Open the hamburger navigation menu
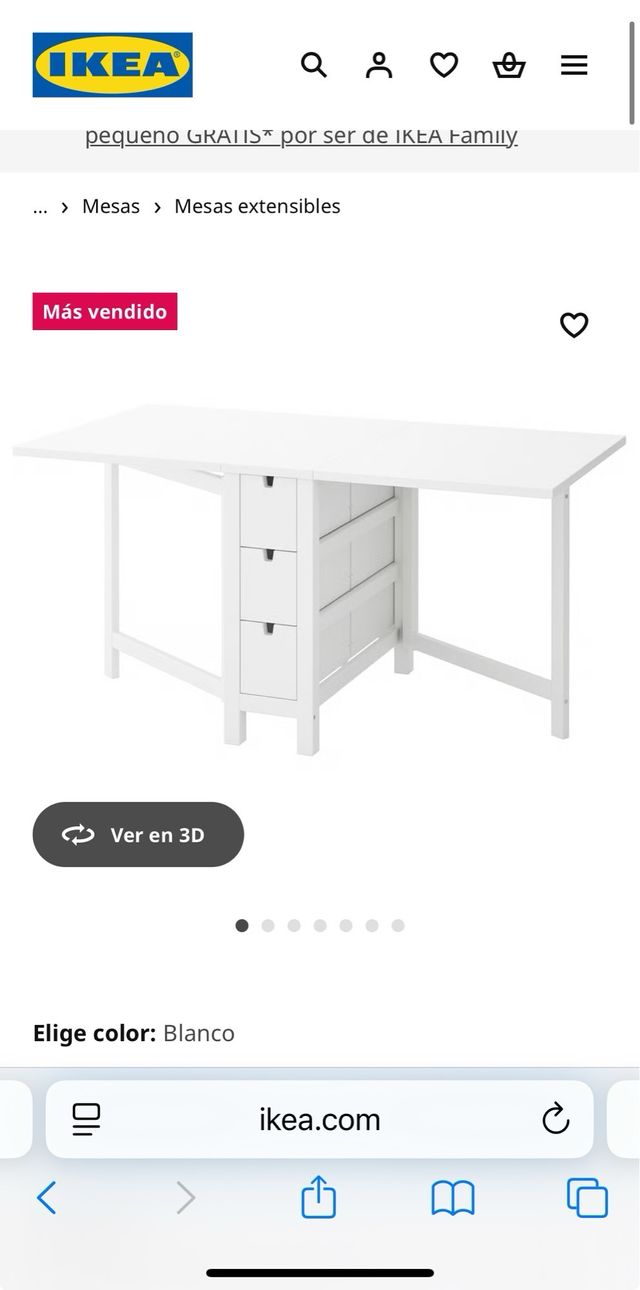This screenshot has height=1290, width=640. click(x=574, y=65)
